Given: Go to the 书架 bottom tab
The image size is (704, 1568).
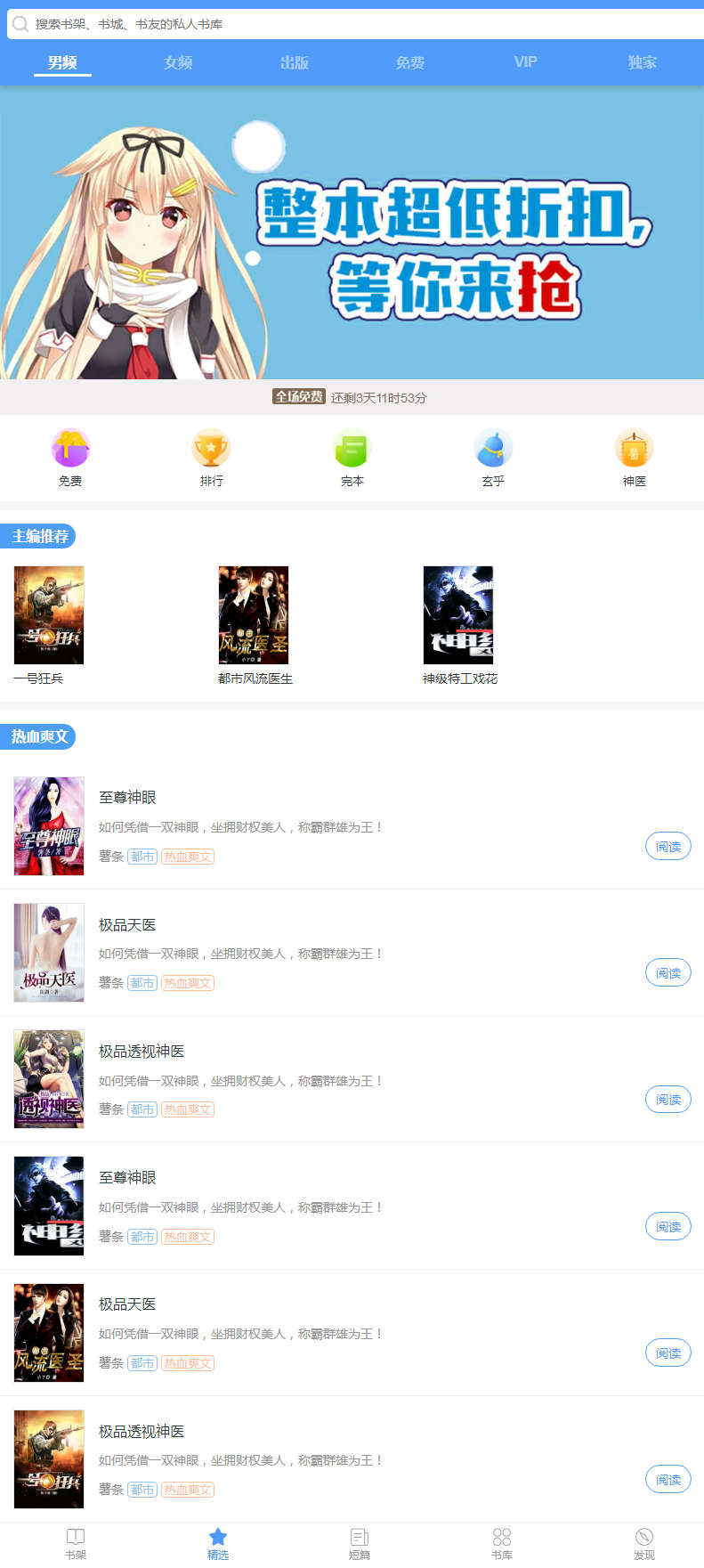Looking at the screenshot, I should [76, 1543].
